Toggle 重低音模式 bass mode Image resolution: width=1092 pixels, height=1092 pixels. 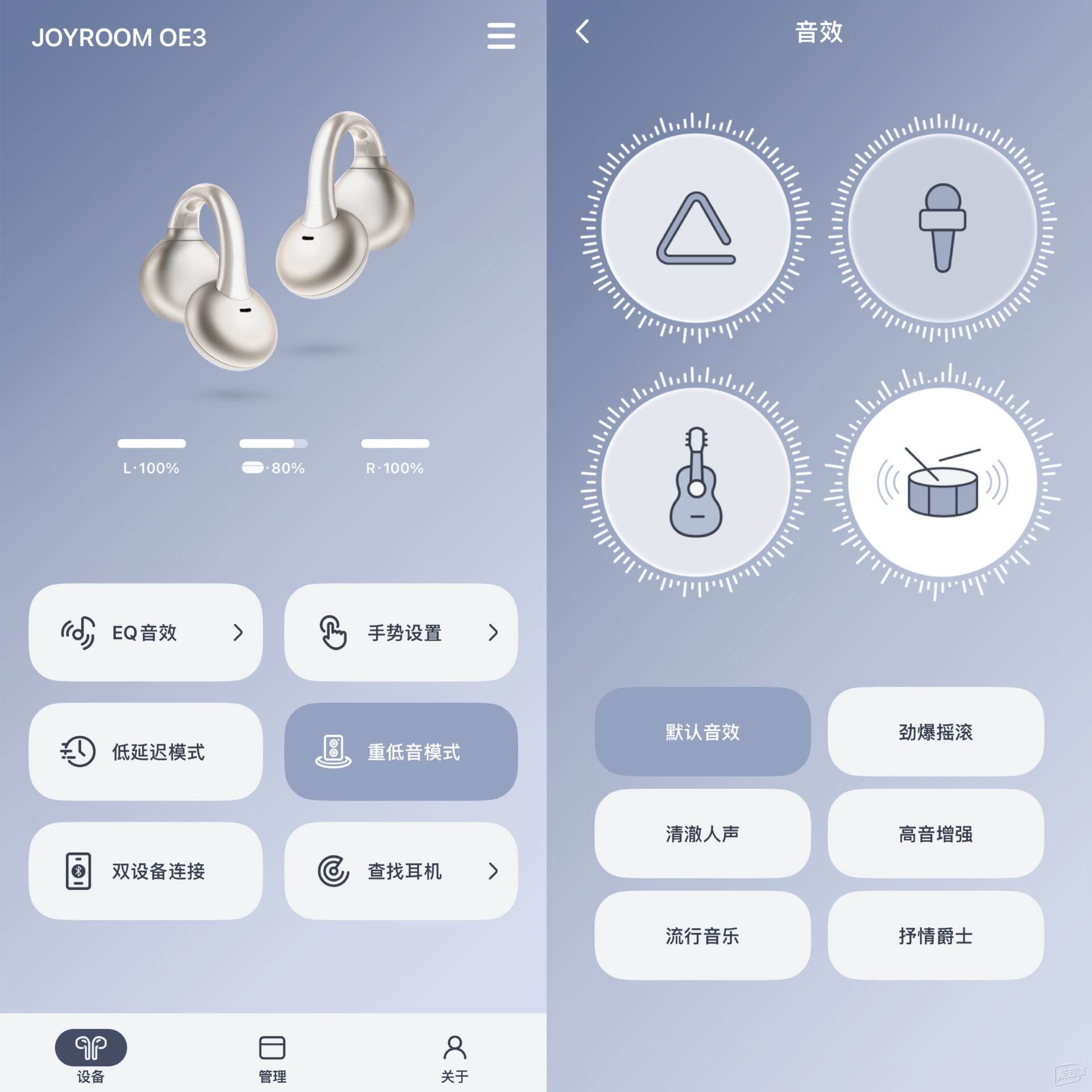pyautogui.click(x=401, y=752)
